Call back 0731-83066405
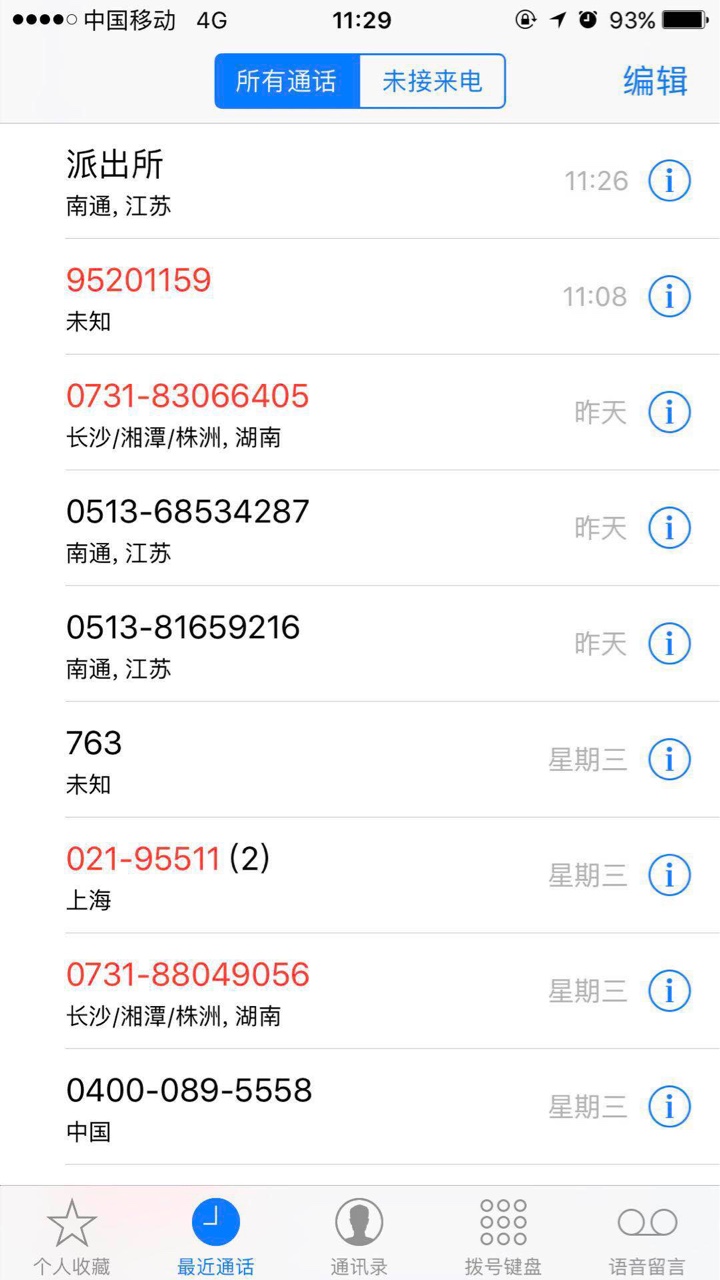The image size is (720, 1280). pos(188,396)
